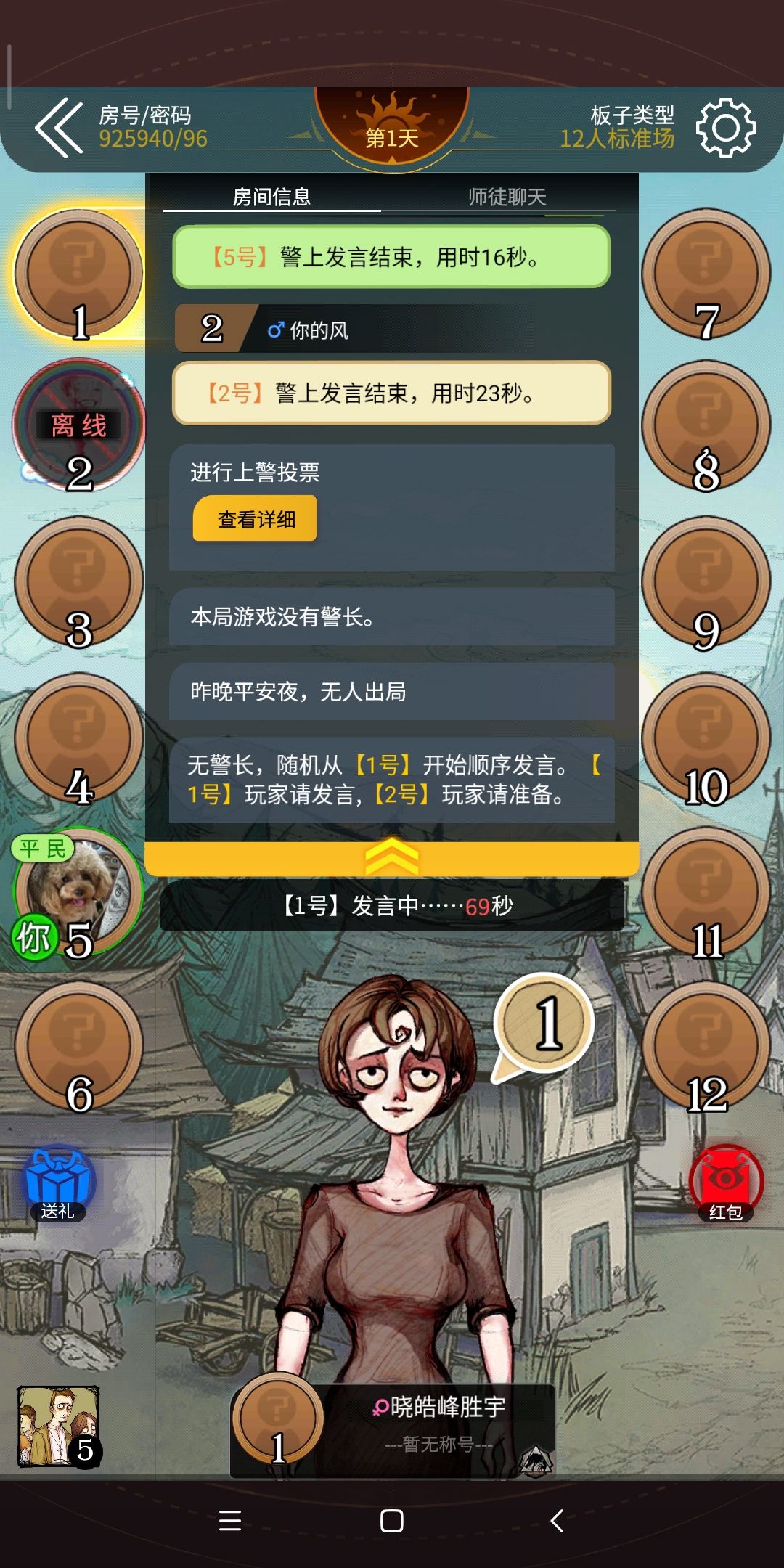
Task: Select player seat 9
Action: point(706,582)
